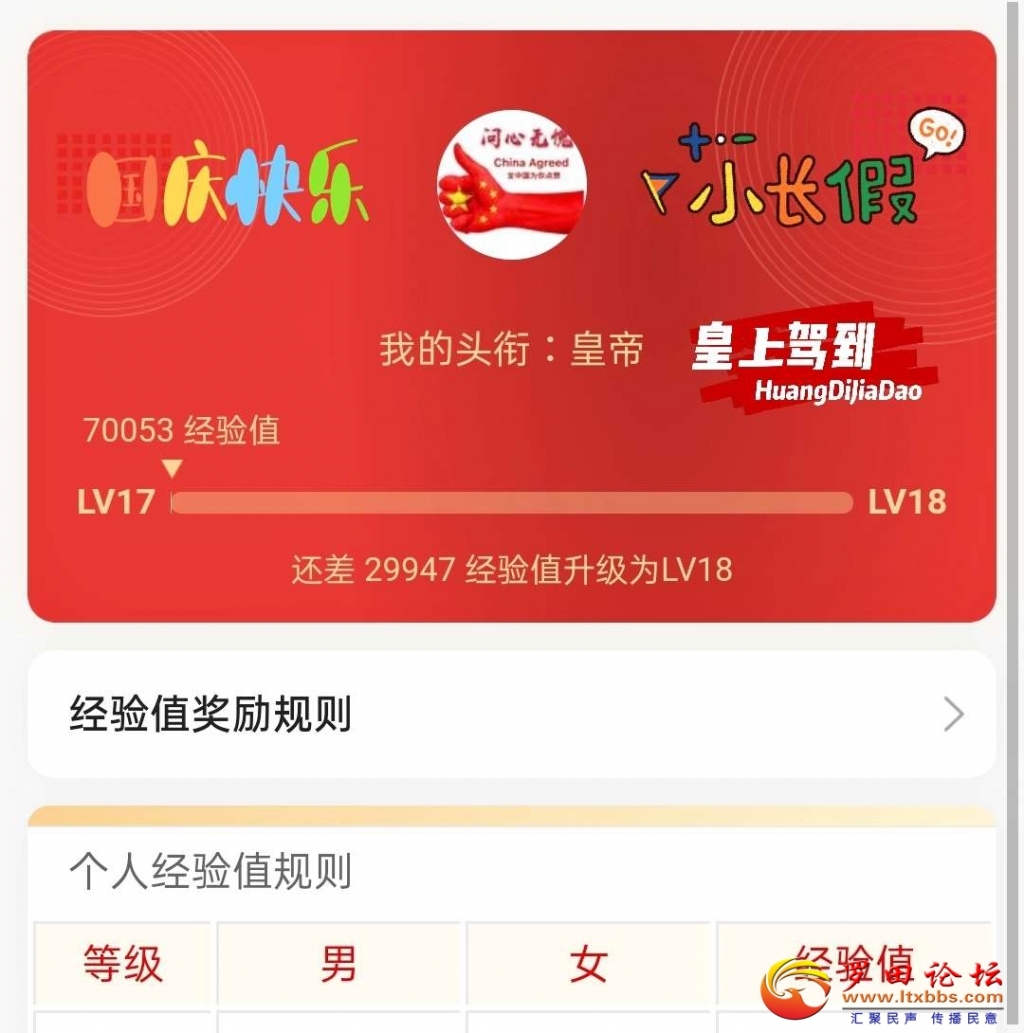Open the 经验值奖励规则 row

coord(511,715)
